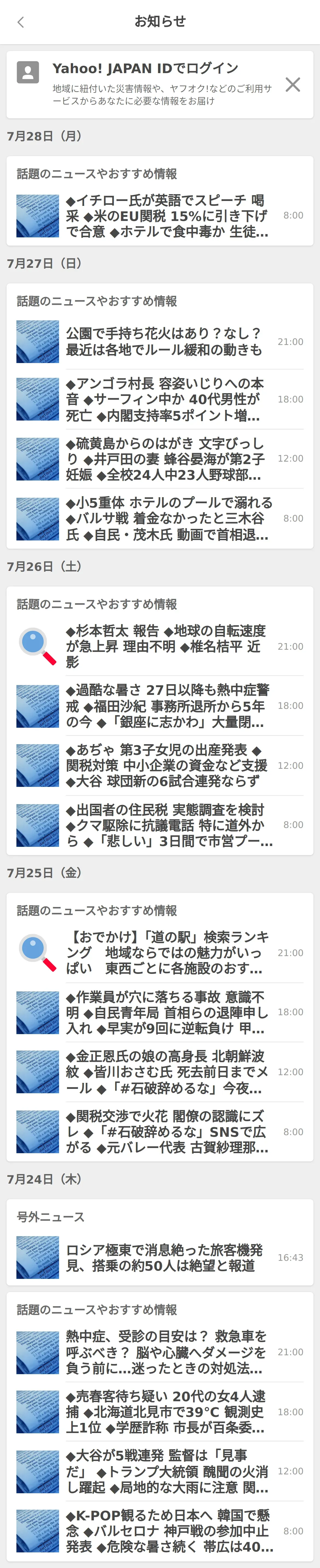This screenshot has width=320, height=1568.
Task: Open Yahoo! JAPAN IDでログイン banner
Action: pos(146,84)
